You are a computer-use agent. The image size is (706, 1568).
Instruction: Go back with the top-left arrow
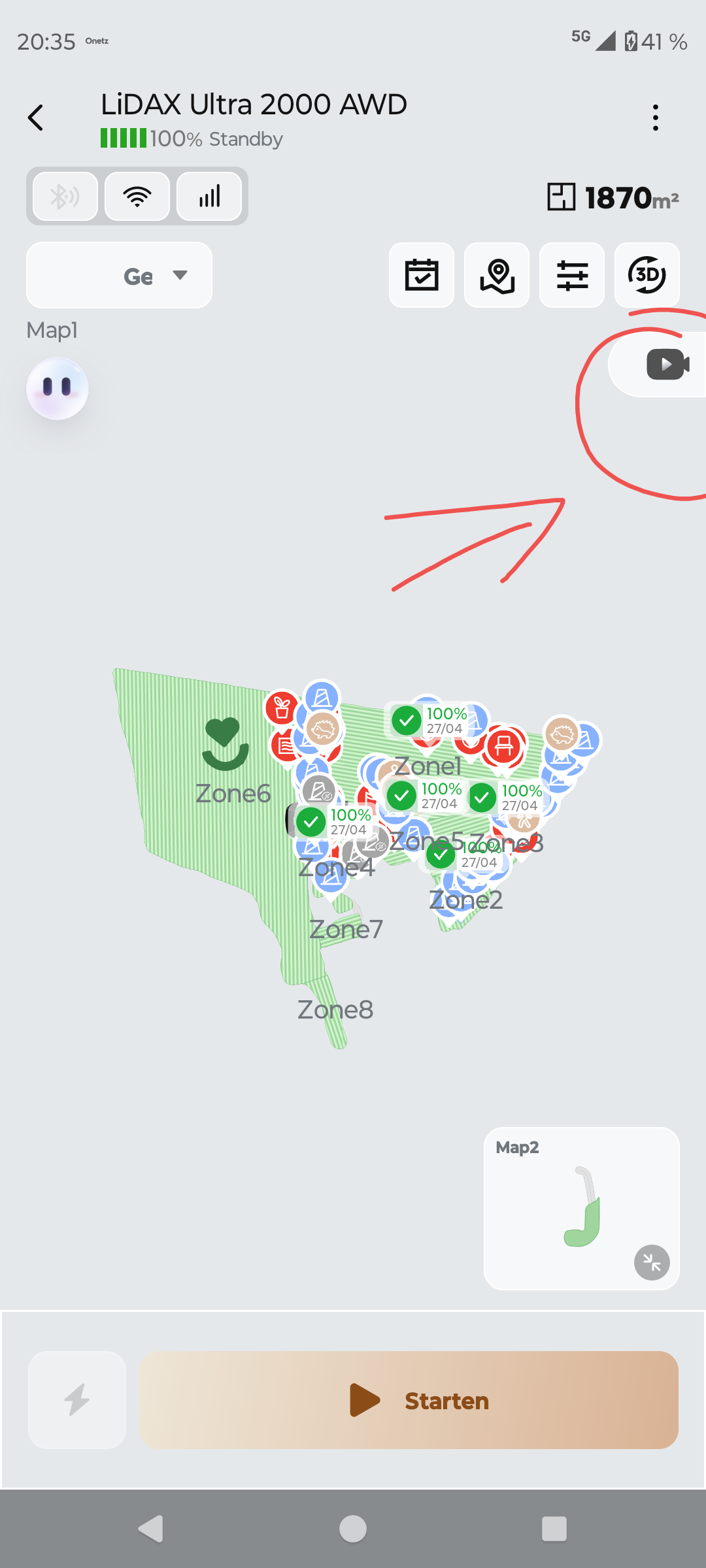36,118
